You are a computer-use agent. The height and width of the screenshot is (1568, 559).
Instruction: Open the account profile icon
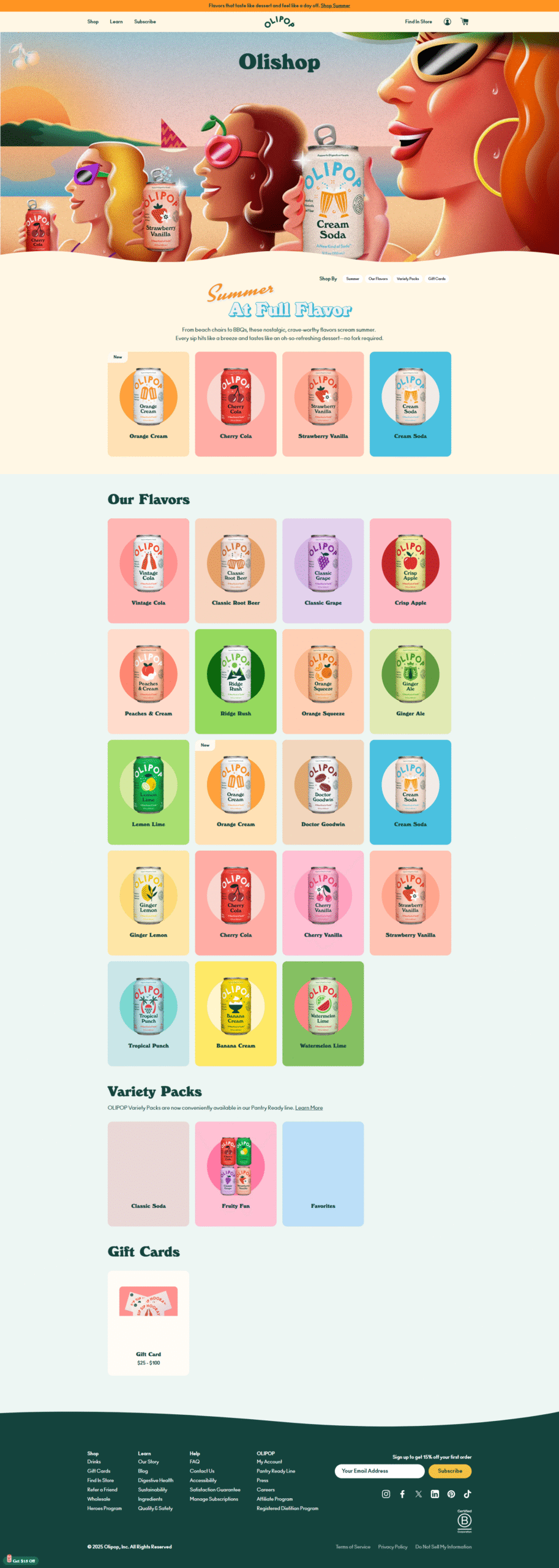pyautogui.click(x=448, y=21)
